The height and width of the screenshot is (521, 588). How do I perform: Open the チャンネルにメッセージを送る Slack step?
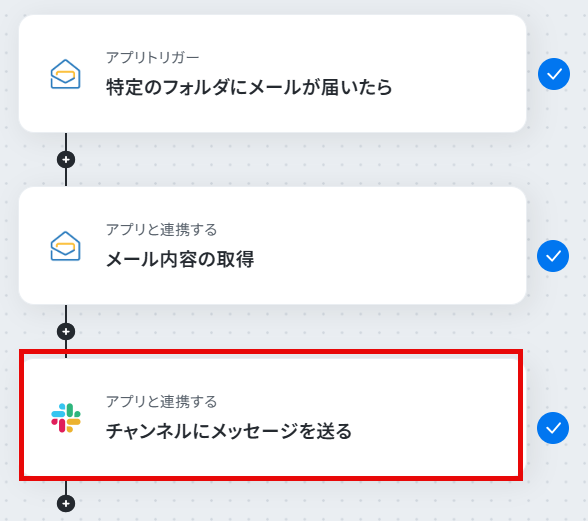[x=272, y=417]
